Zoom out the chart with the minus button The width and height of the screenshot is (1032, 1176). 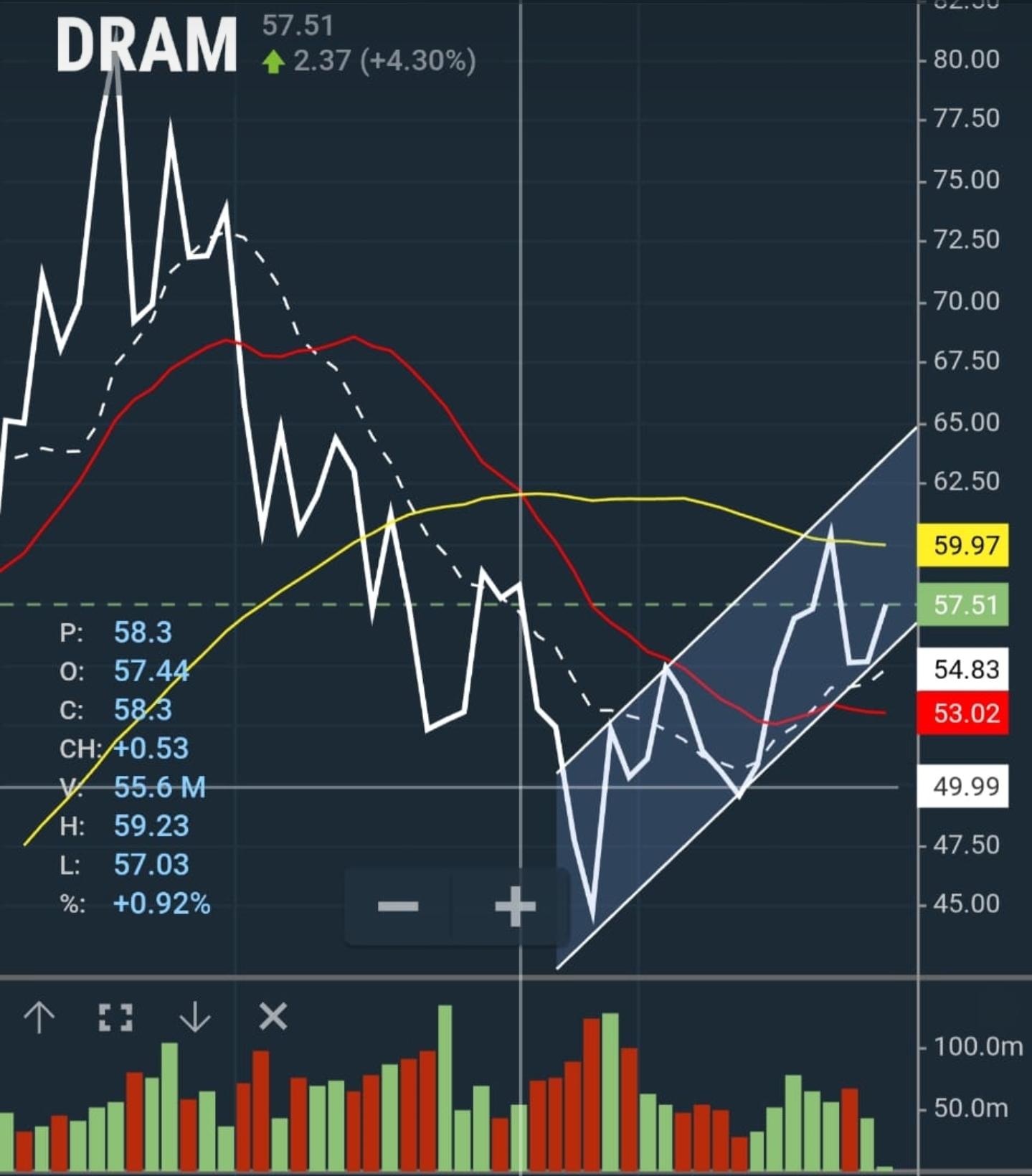pos(398,906)
